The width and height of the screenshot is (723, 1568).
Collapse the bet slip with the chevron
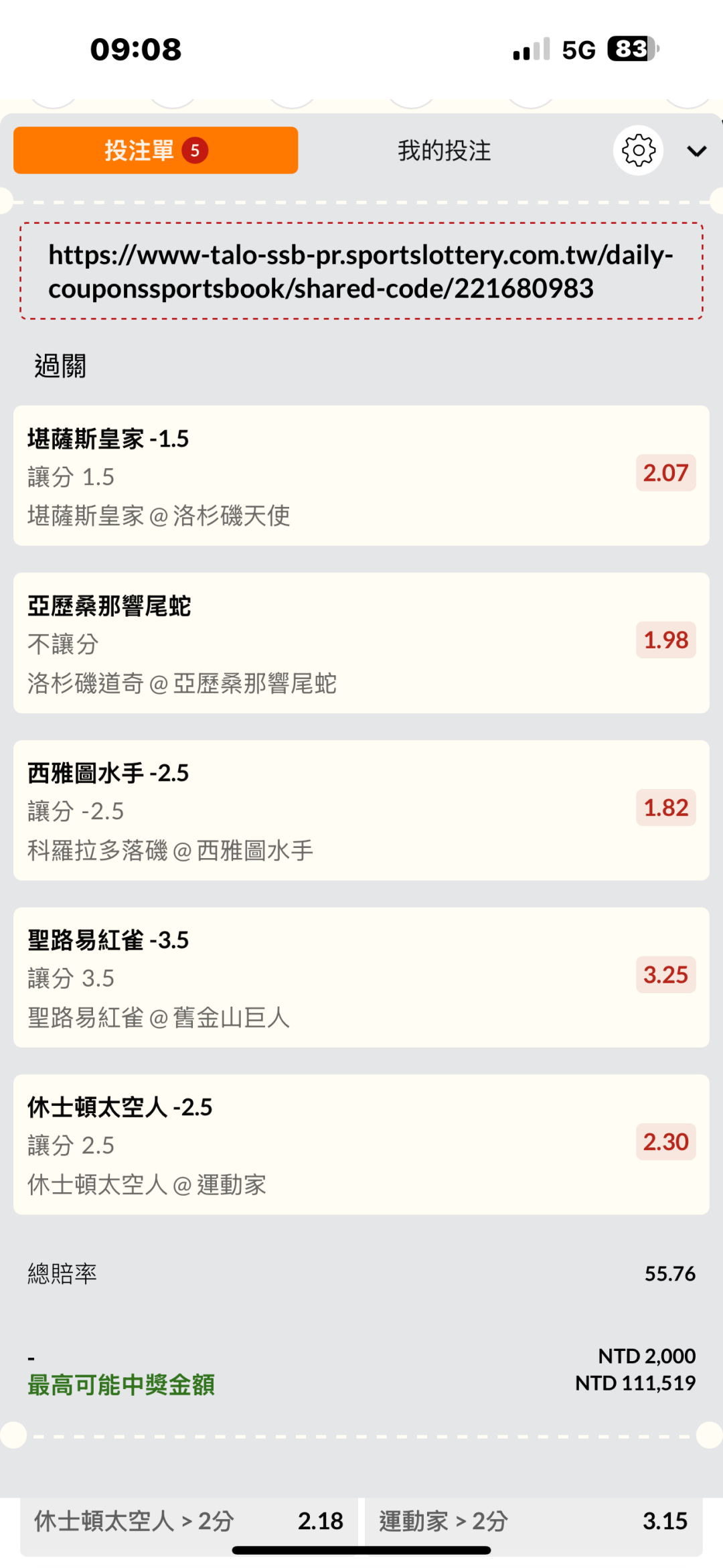click(697, 151)
